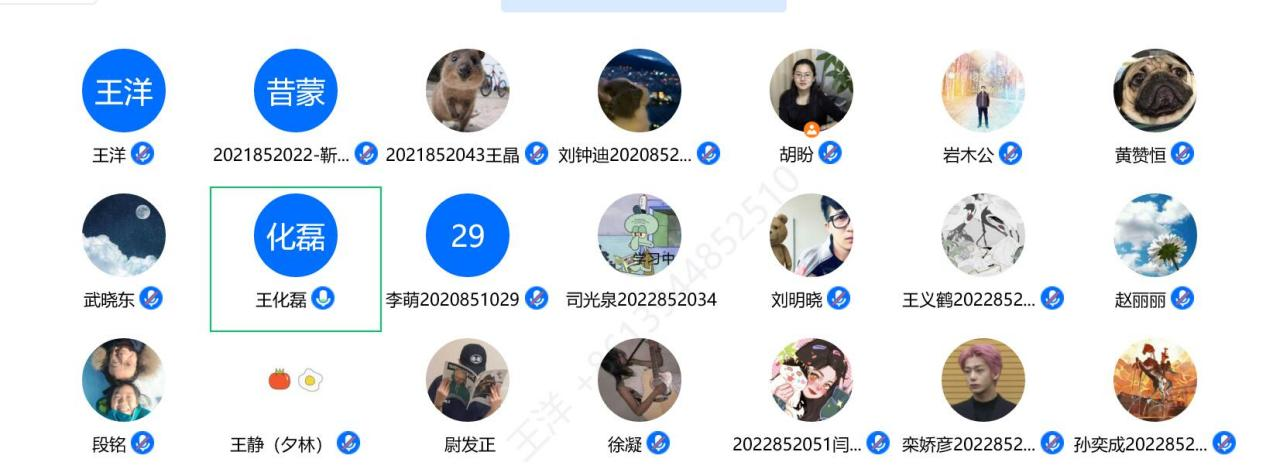Open participant 栾娇彦2022852 tile
The image size is (1266, 469).
[983, 380]
